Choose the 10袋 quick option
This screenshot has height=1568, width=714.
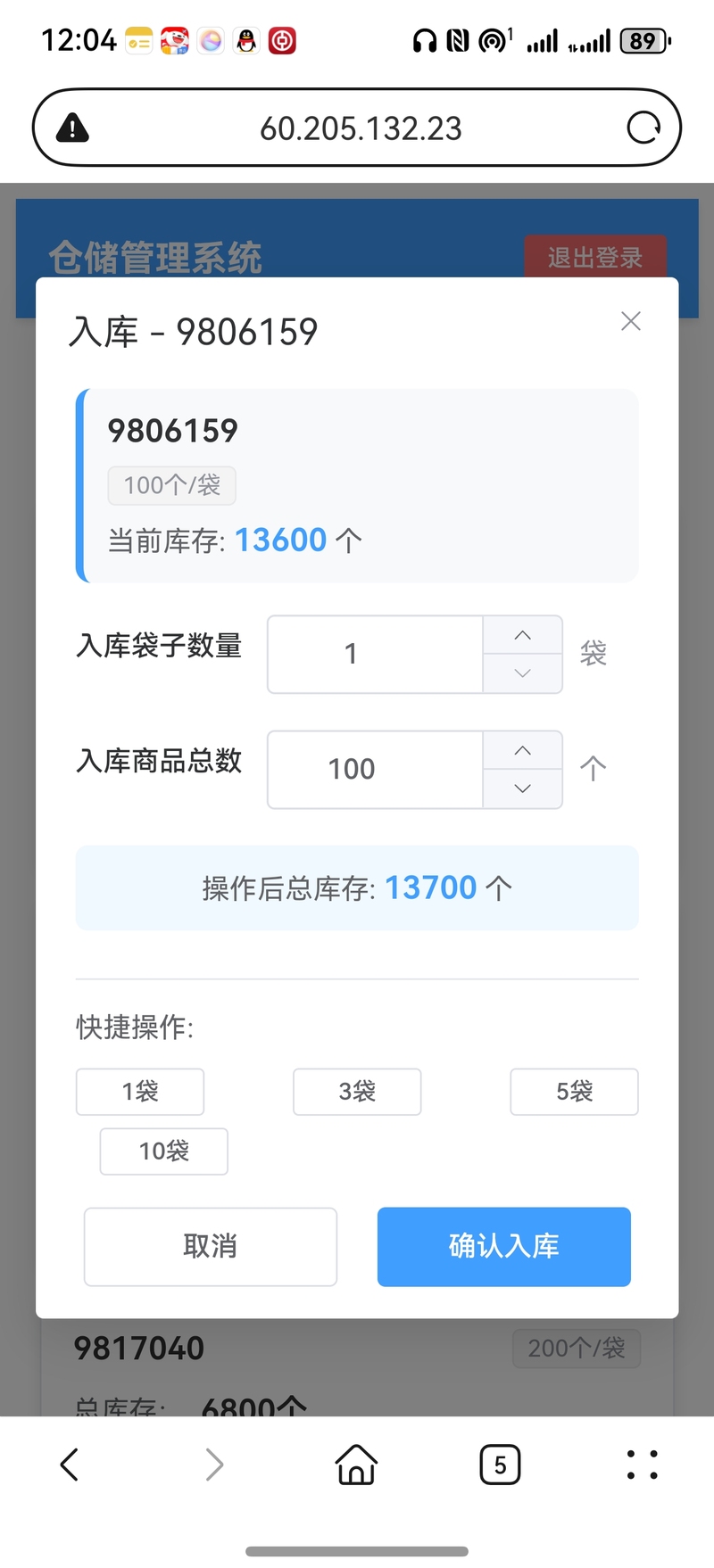click(164, 1151)
